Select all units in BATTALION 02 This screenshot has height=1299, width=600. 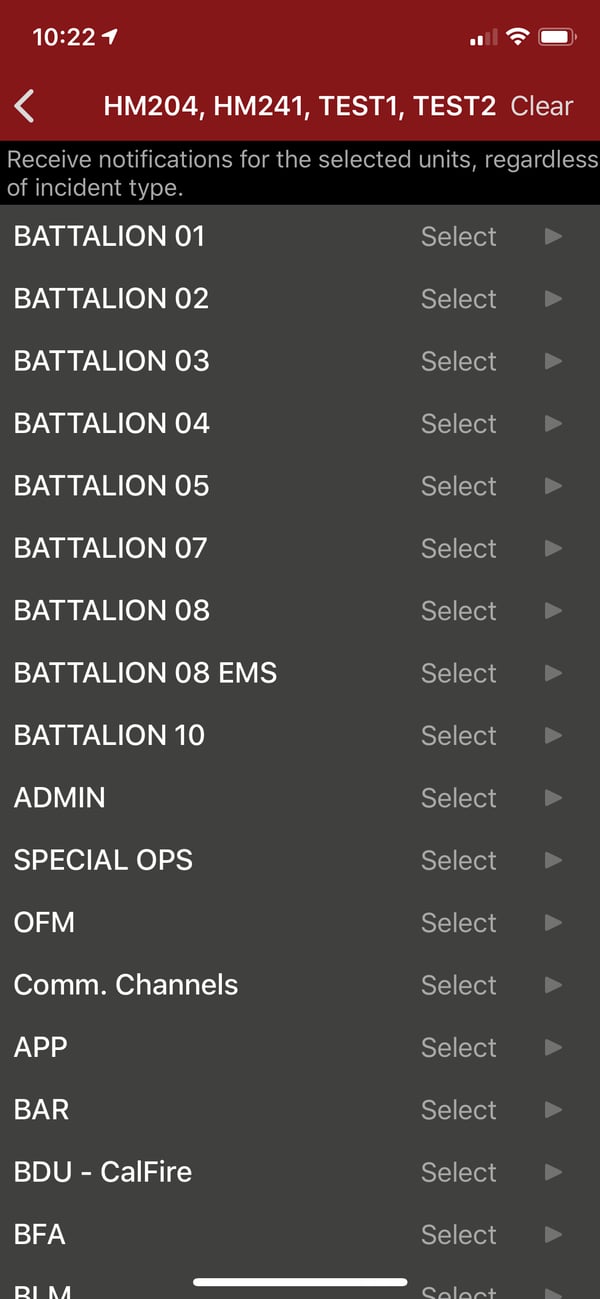pyautogui.click(x=458, y=299)
